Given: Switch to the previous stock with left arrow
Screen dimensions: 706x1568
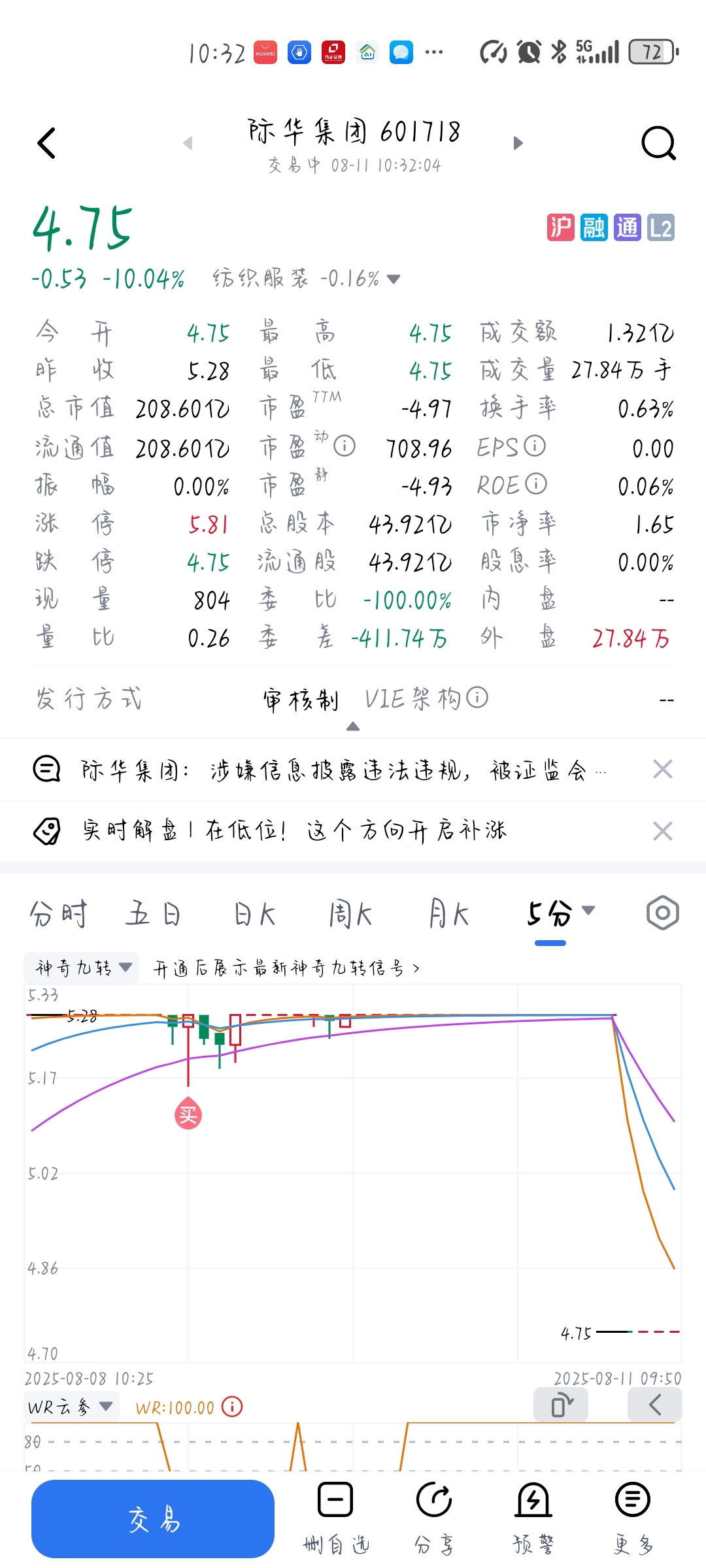Looking at the screenshot, I should [188, 143].
